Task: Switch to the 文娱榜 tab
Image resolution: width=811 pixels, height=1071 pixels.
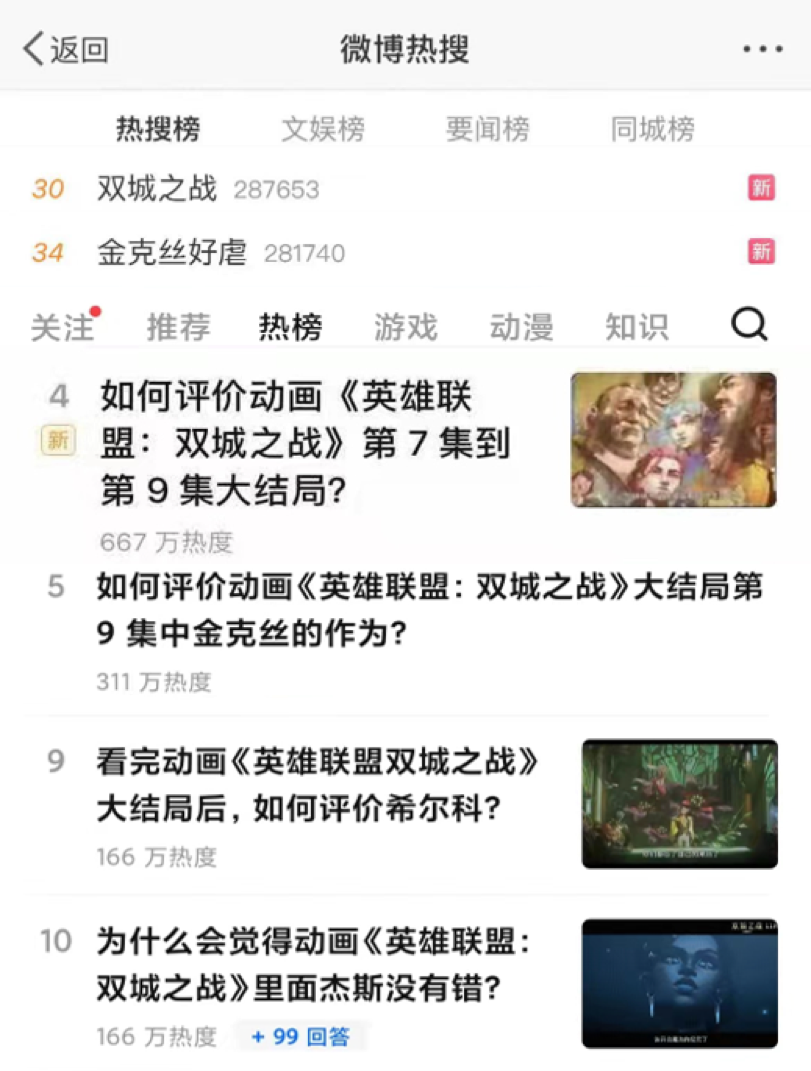Action: pyautogui.click(x=323, y=129)
